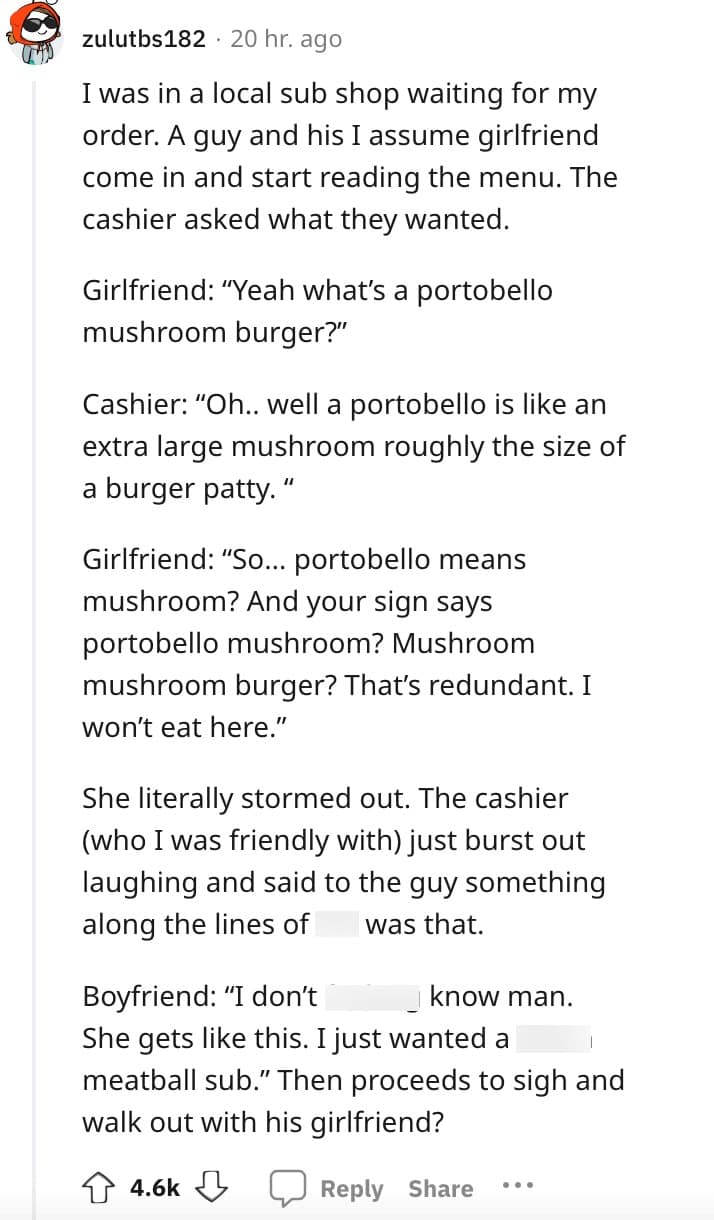714x1220 pixels.
Task: Share this comment
Action: click(x=440, y=1188)
